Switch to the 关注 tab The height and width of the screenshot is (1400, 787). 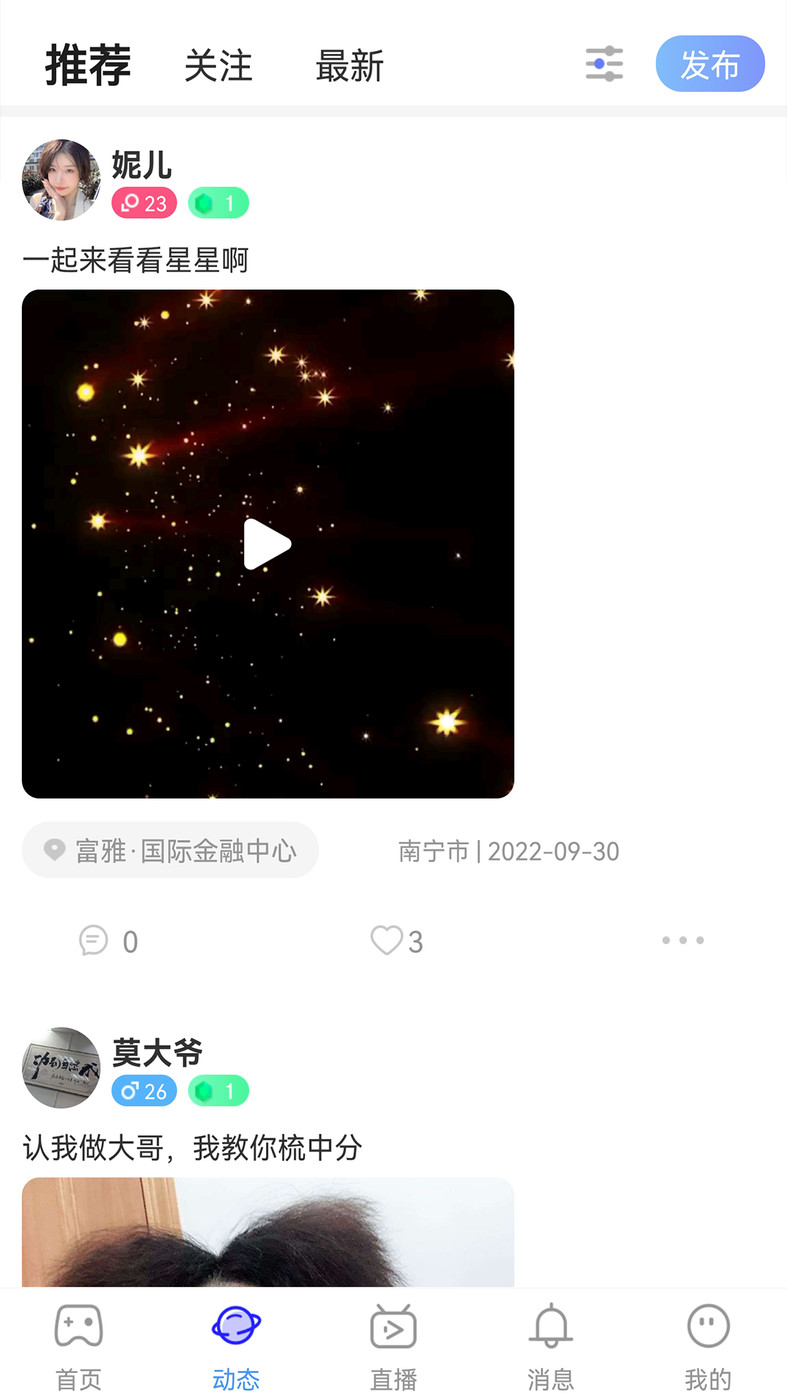point(219,66)
